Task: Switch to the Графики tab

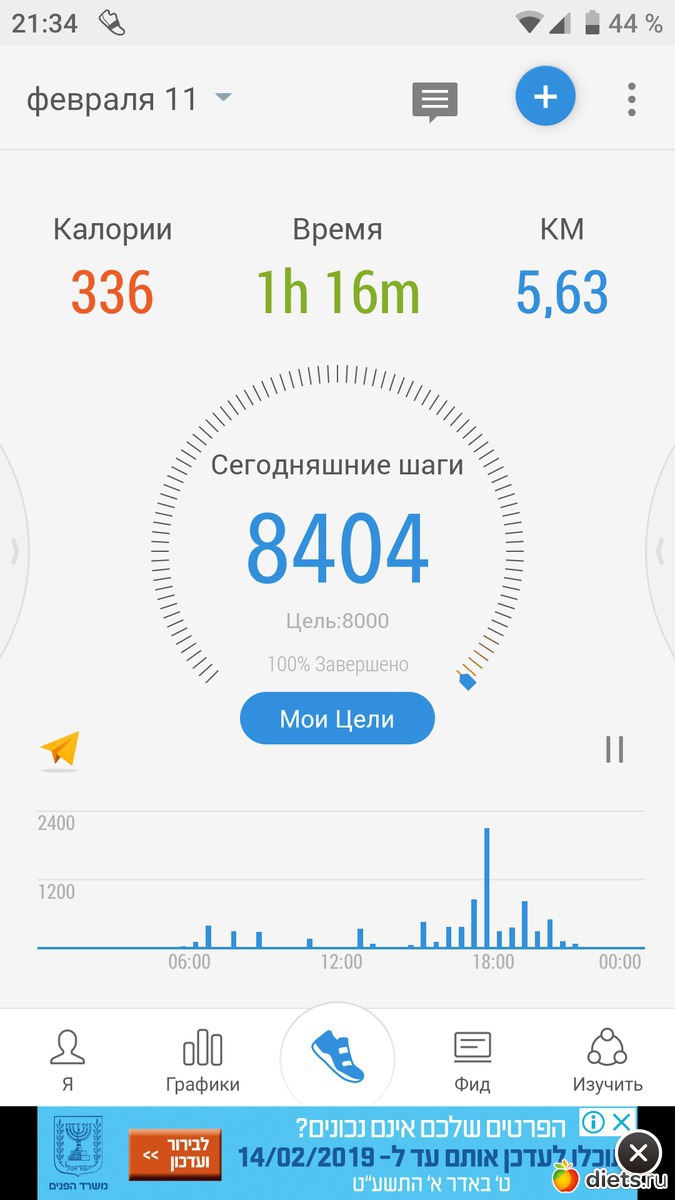Action: click(203, 1060)
